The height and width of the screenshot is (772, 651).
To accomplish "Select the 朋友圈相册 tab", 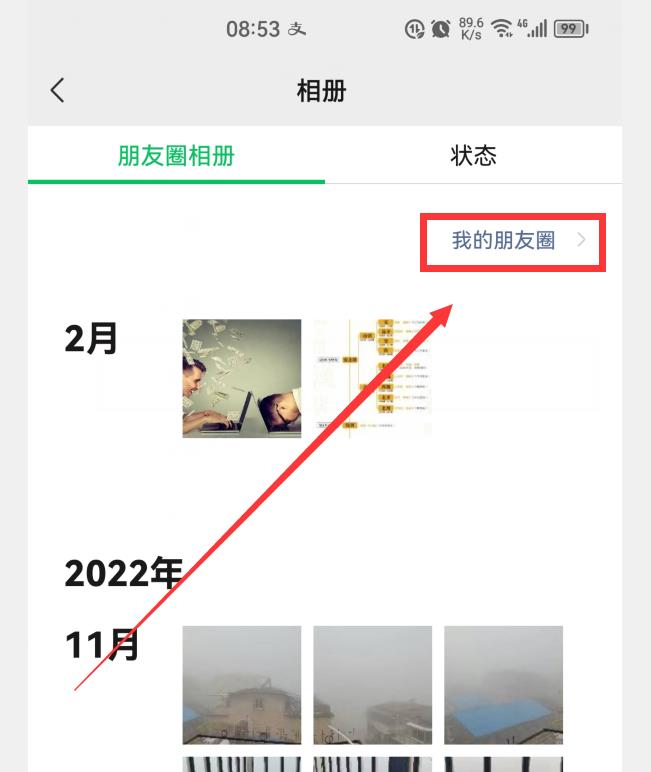I will click(x=176, y=156).
